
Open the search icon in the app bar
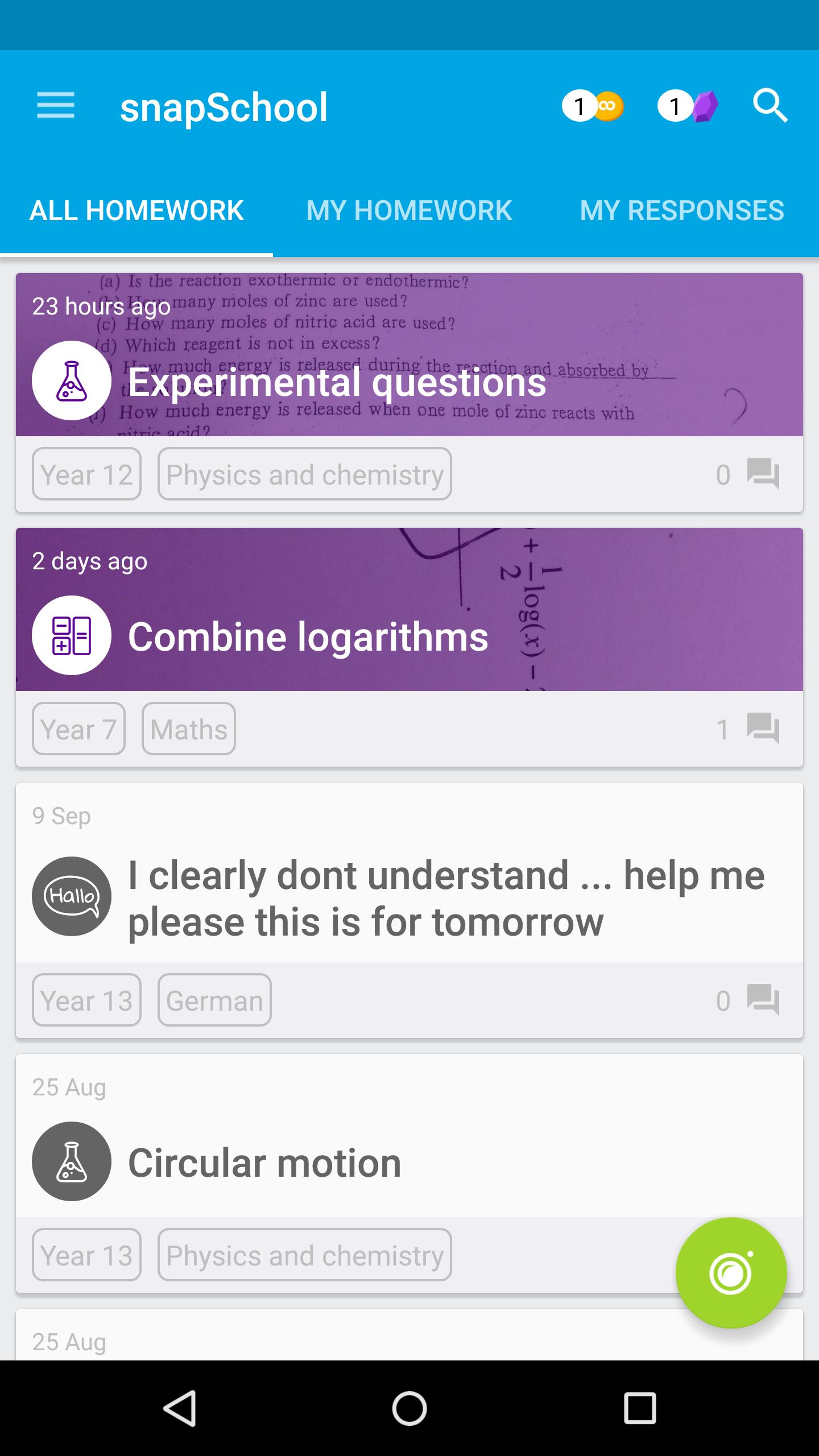770,106
